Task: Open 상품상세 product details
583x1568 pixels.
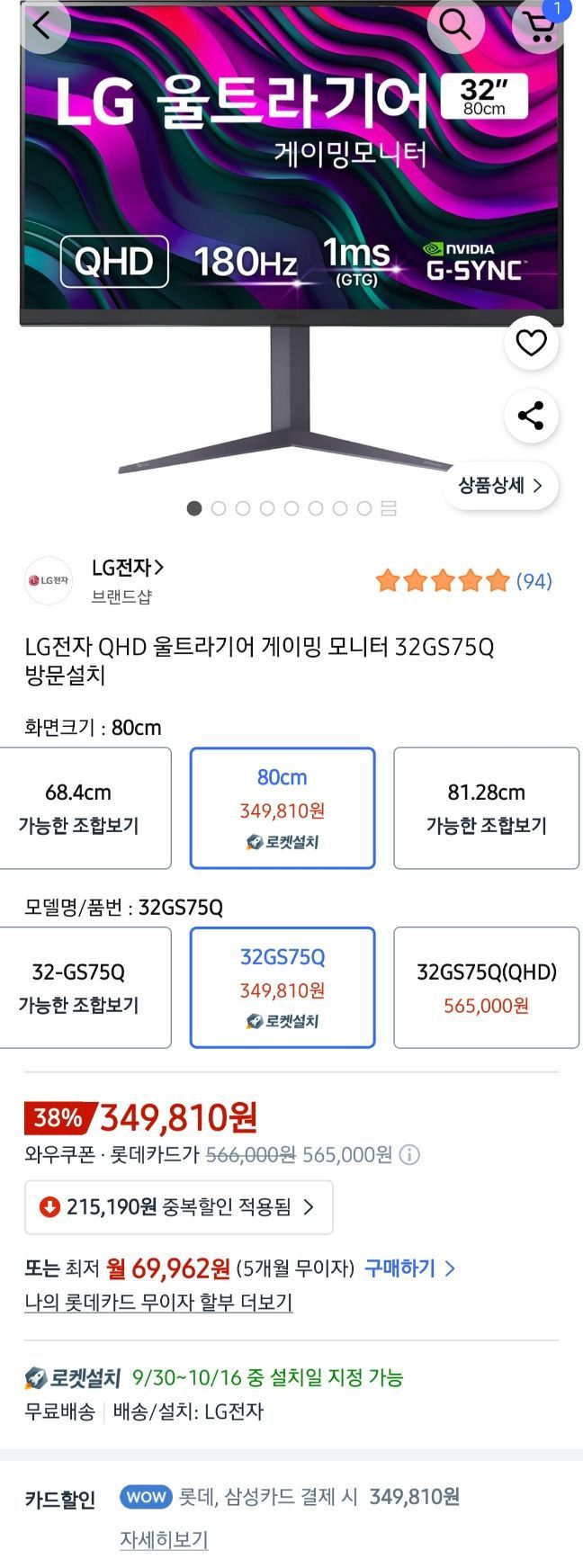Action: 500,486
